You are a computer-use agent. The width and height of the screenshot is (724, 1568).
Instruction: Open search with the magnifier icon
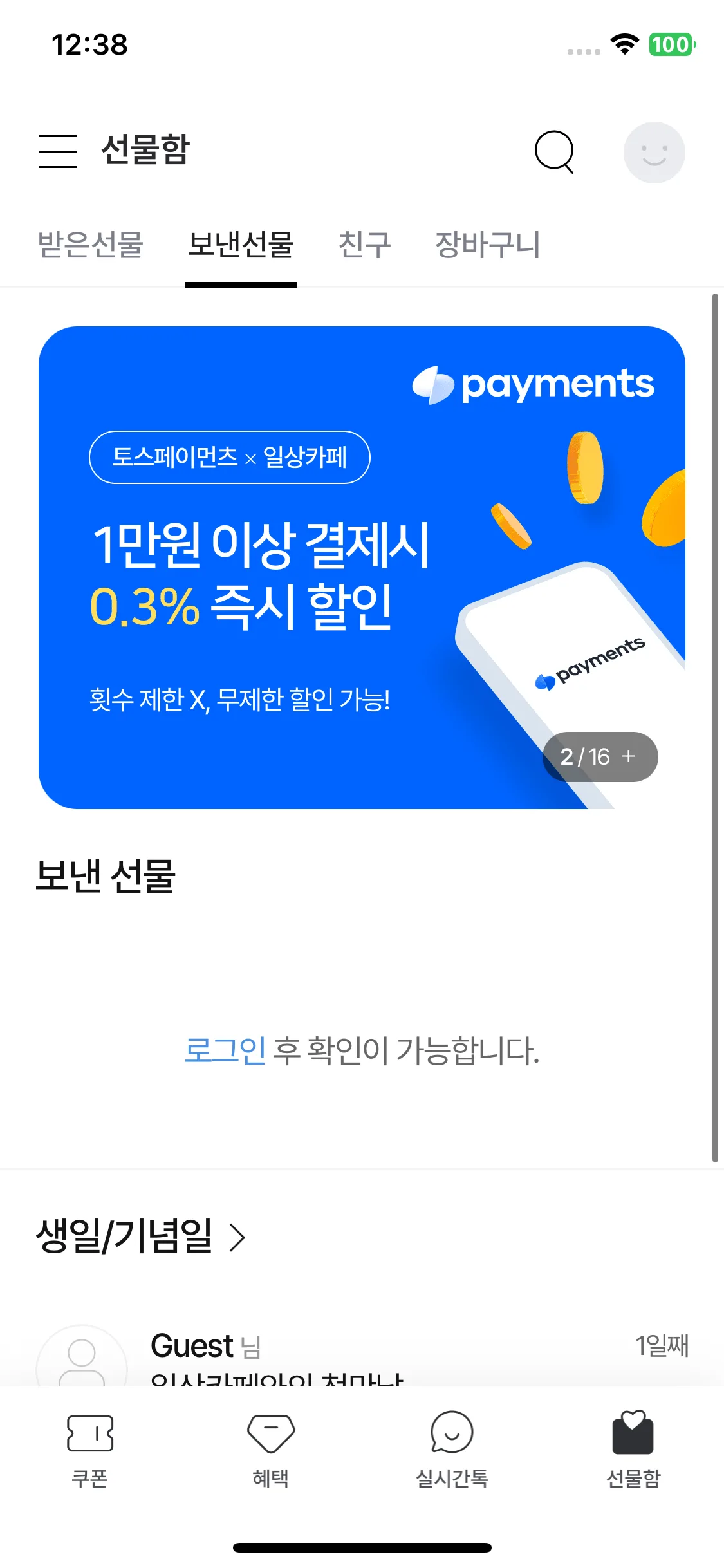(x=554, y=152)
